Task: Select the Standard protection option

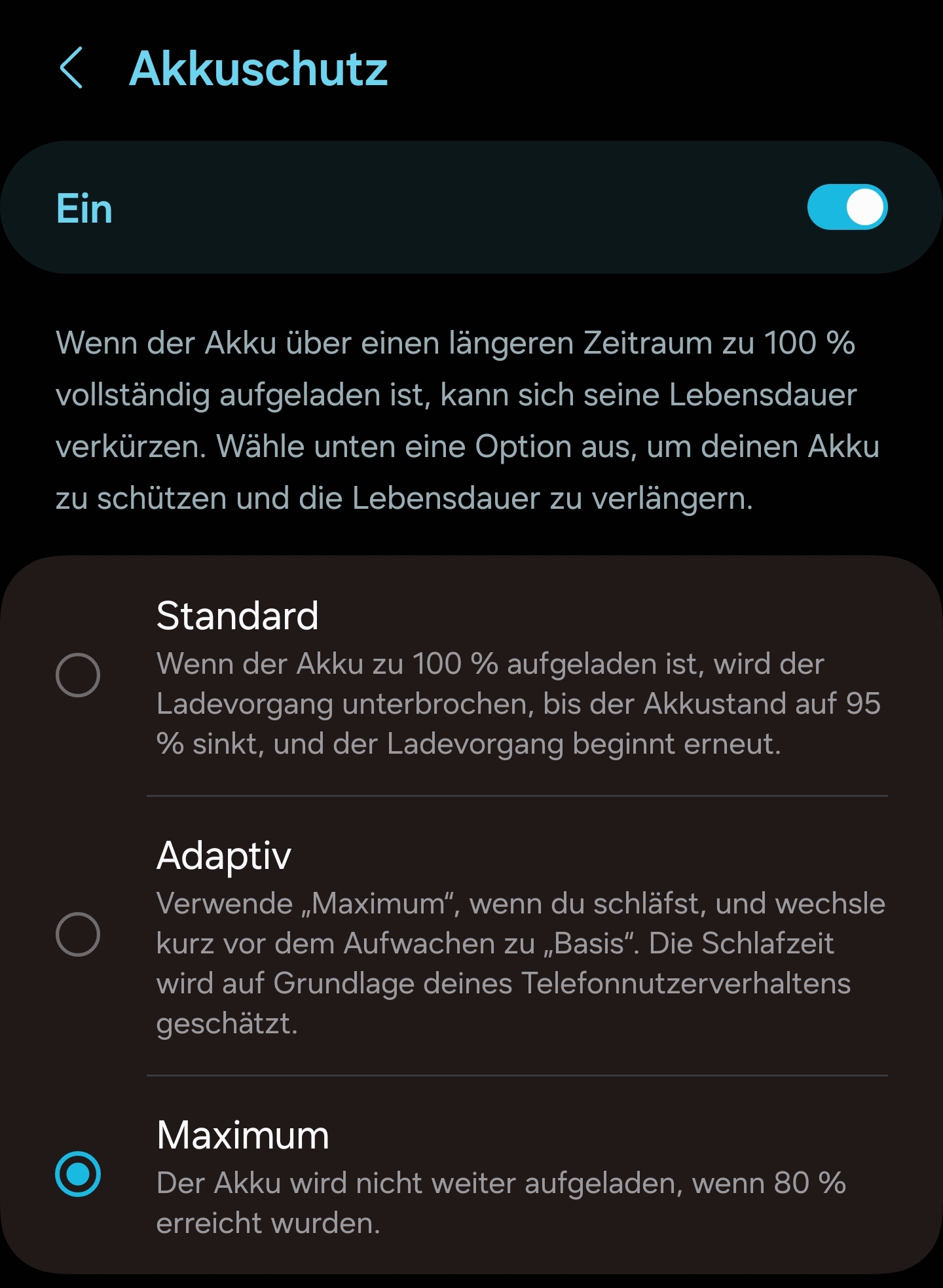Action: pos(78,675)
